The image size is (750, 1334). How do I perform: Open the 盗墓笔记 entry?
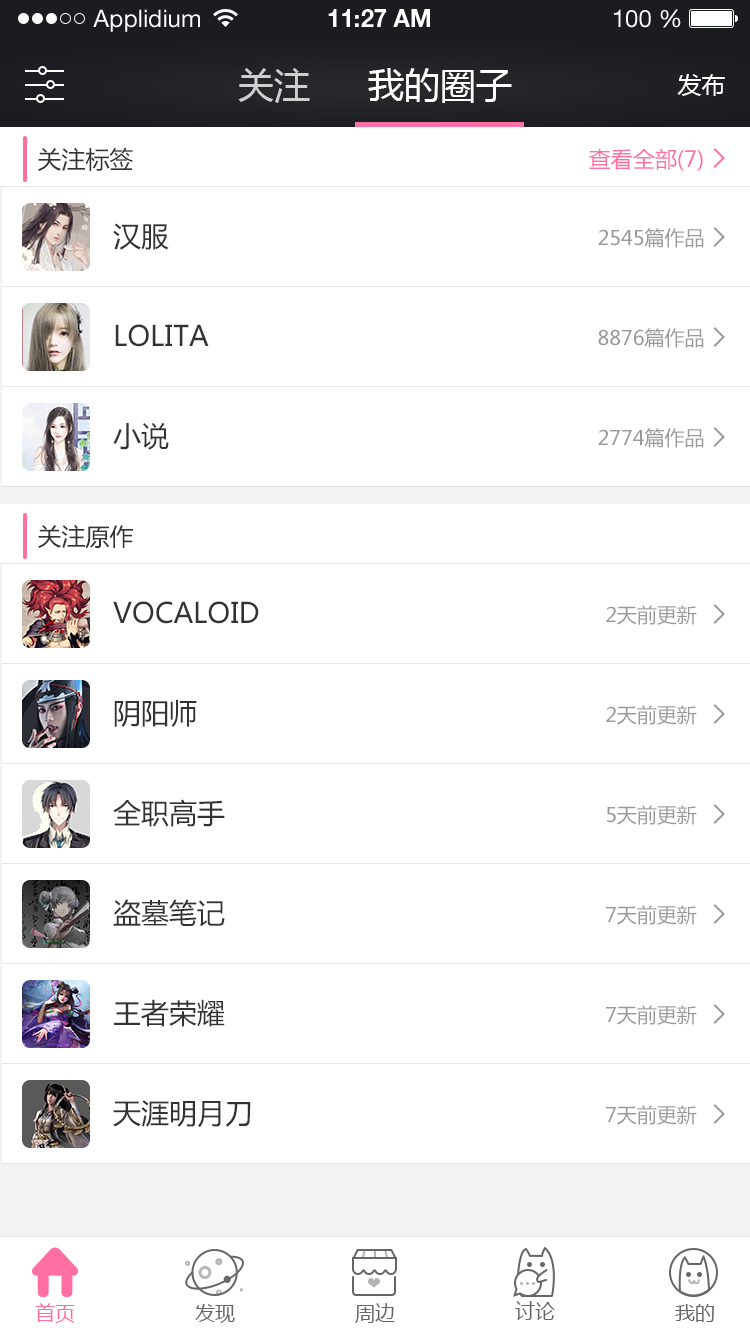coord(375,914)
